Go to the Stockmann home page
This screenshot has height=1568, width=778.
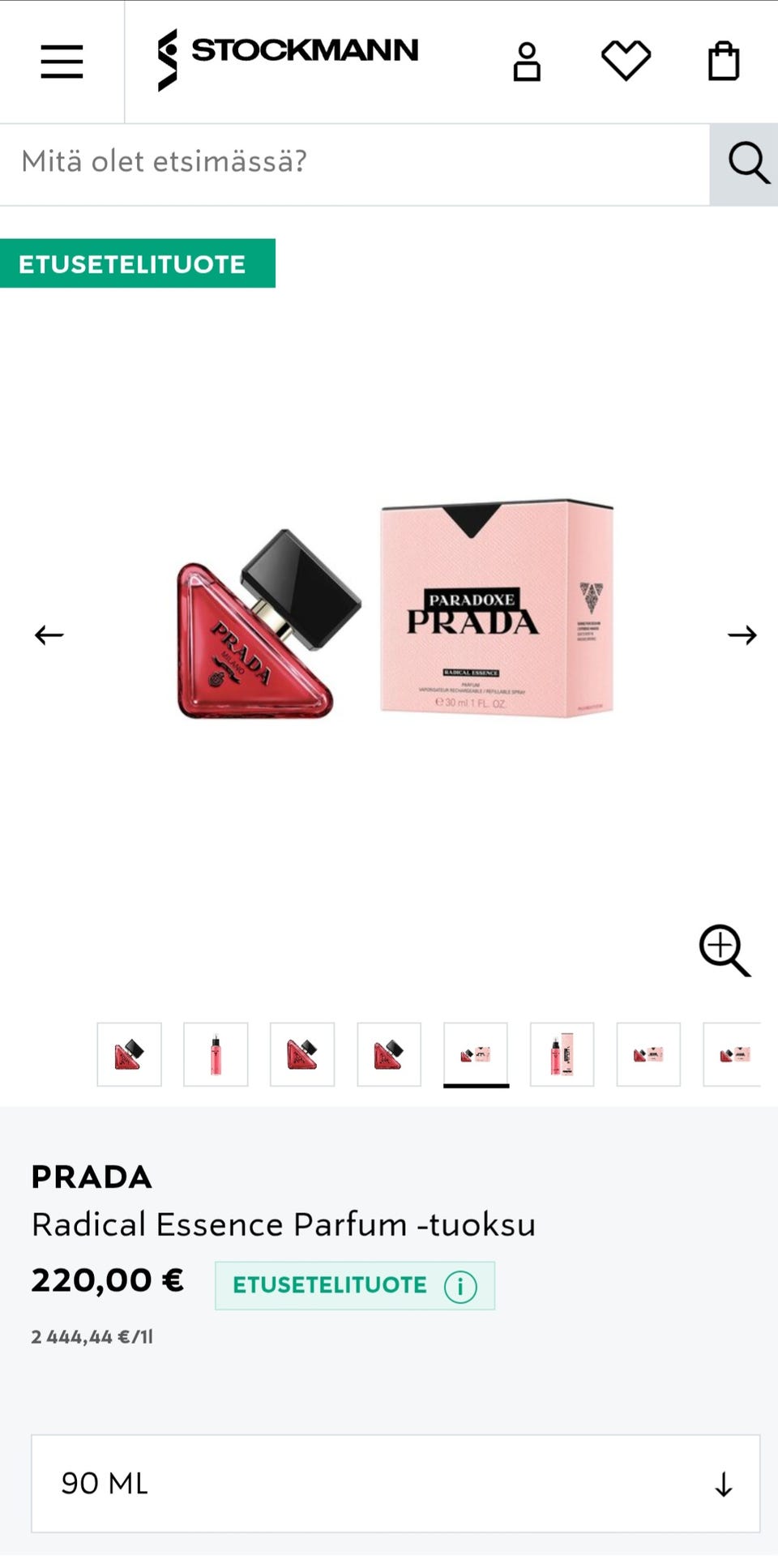(288, 58)
